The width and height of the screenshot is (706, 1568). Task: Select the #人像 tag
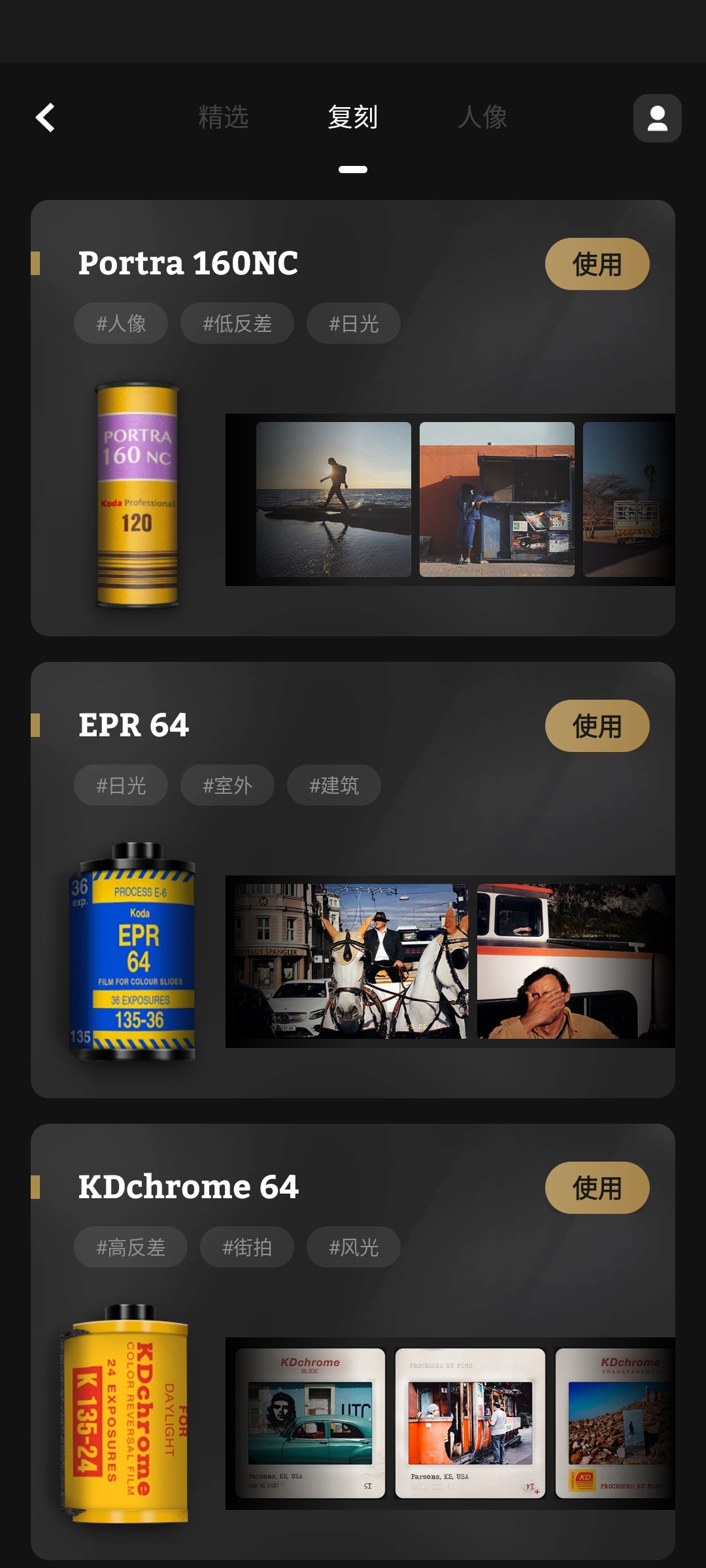point(120,323)
